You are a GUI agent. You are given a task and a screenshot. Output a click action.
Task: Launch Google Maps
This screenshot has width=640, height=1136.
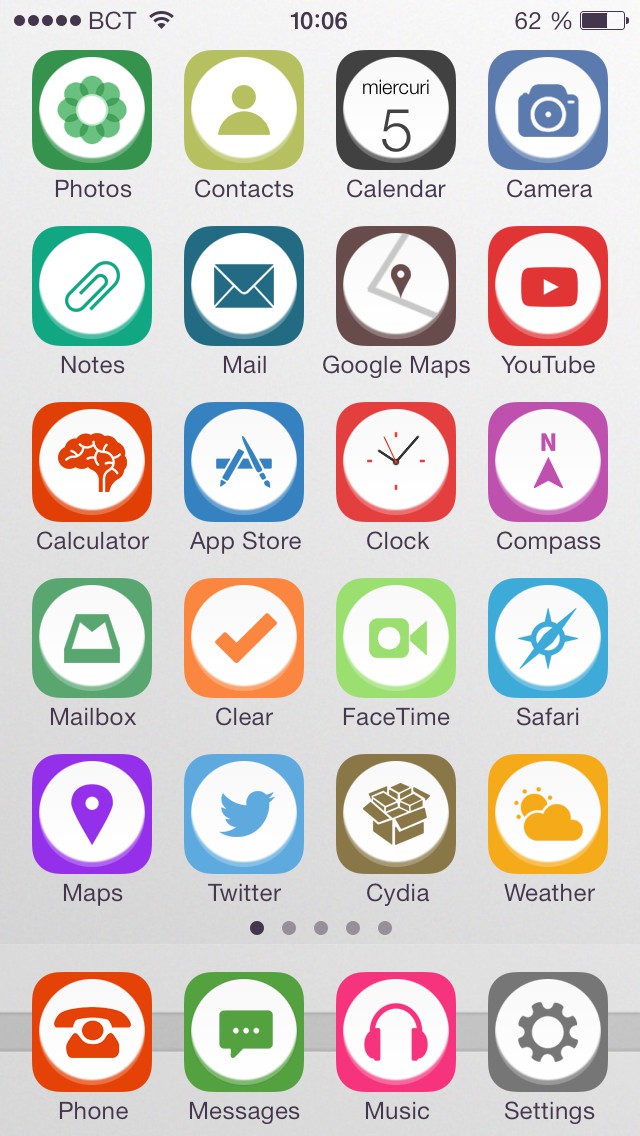[396, 286]
